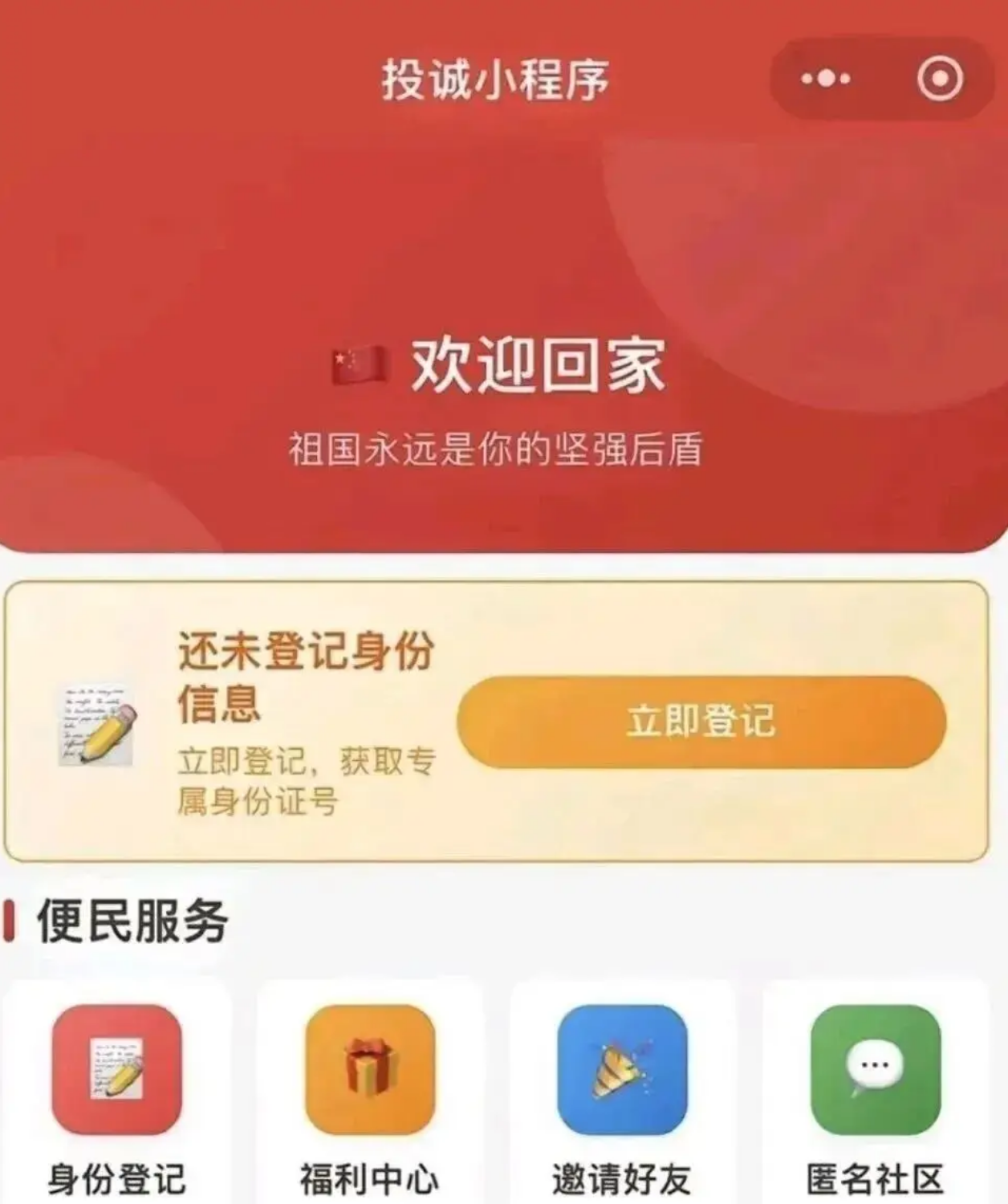The height and width of the screenshot is (1204, 1008).
Task: Tap the 立即登记 register button
Action: pyautogui.click(x=701, y=721)
